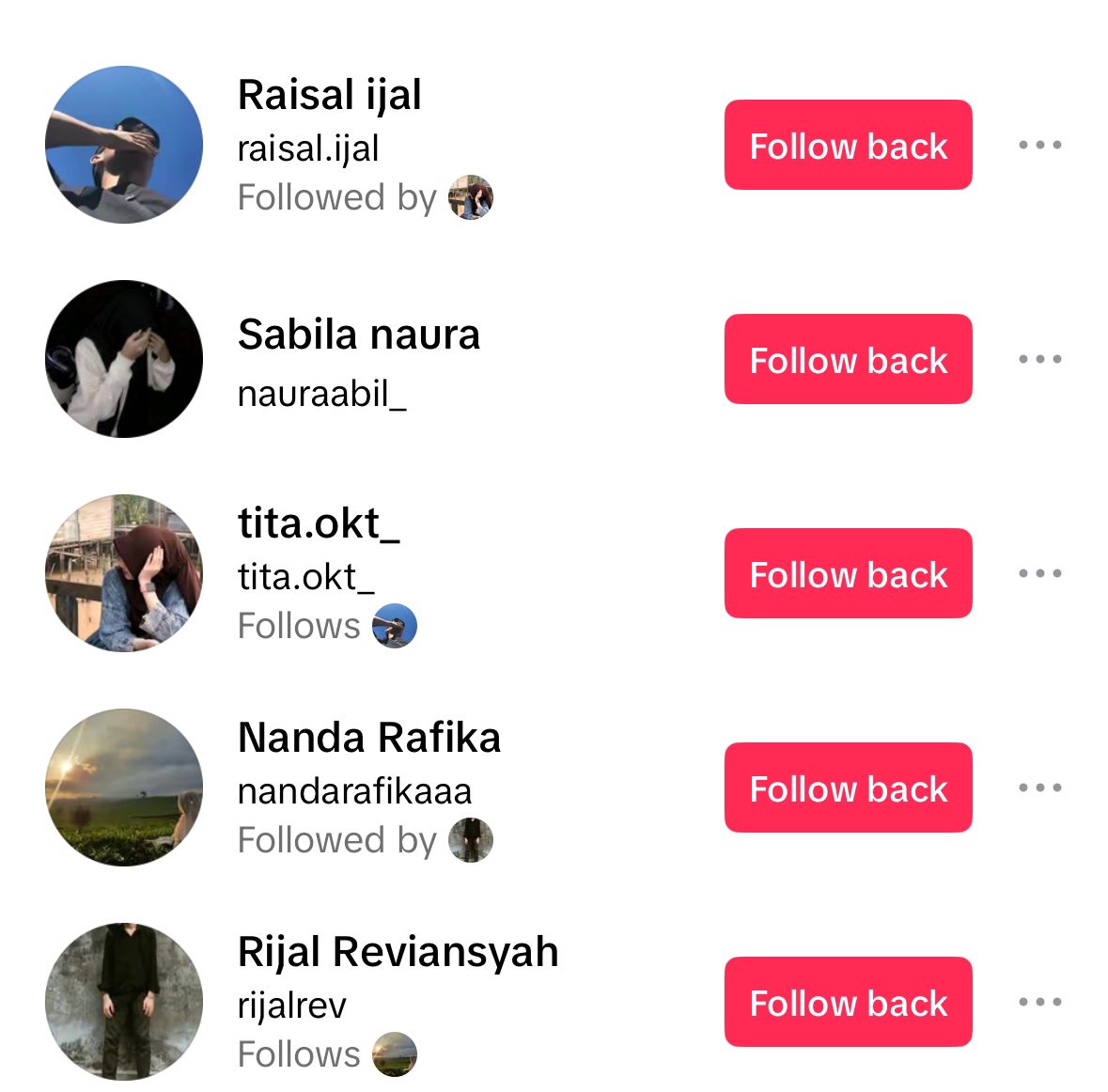This screenshot has height=1092, width=1108.
Task: Open more options for Raisal ijal
Action: tap(1039, 145)
